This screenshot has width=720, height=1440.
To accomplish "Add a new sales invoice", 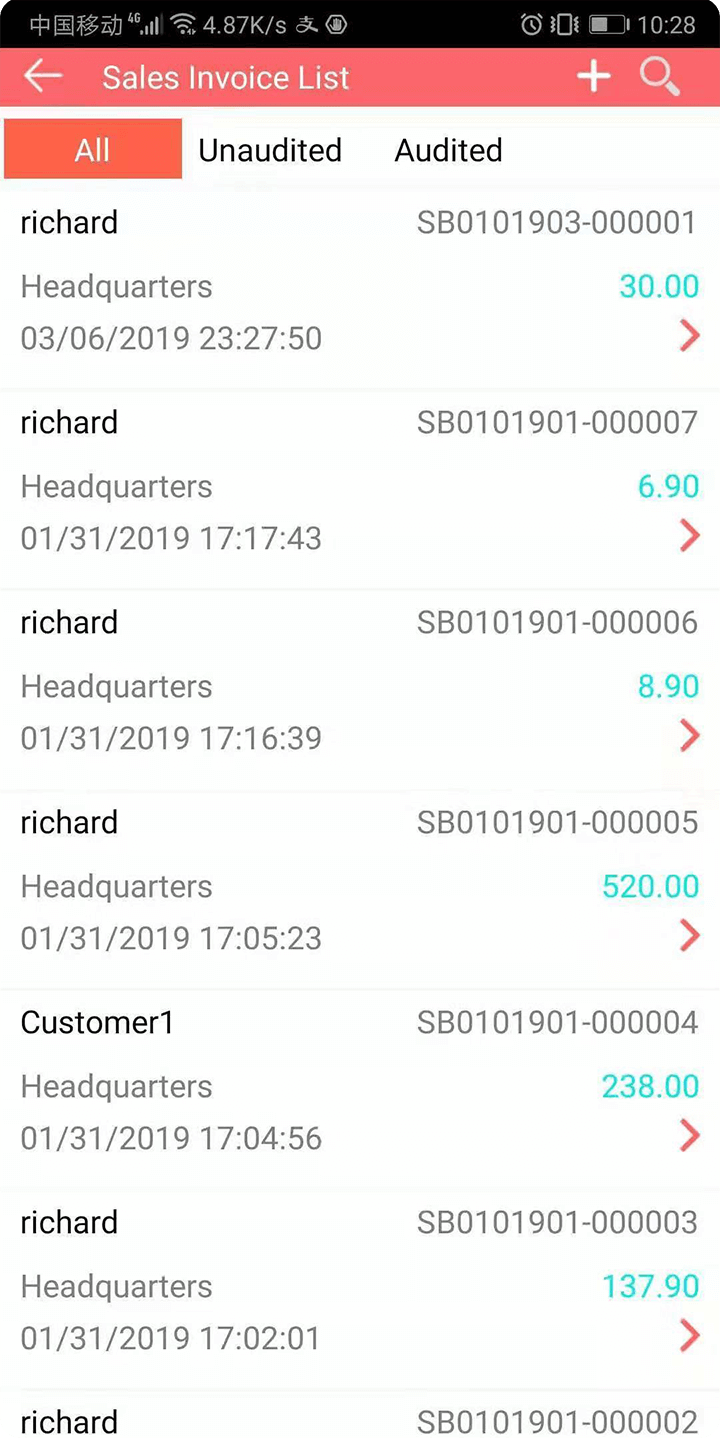I will coord(593,76).
